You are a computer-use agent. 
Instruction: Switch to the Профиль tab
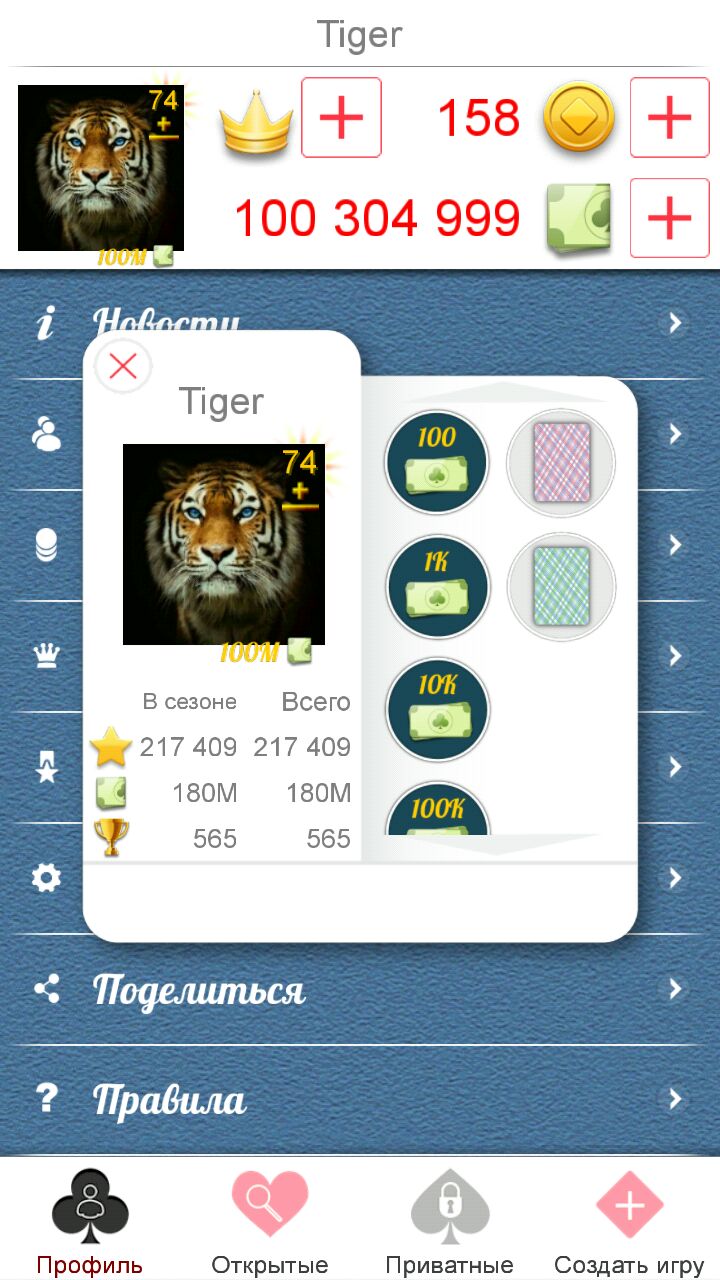(90, 1220)
